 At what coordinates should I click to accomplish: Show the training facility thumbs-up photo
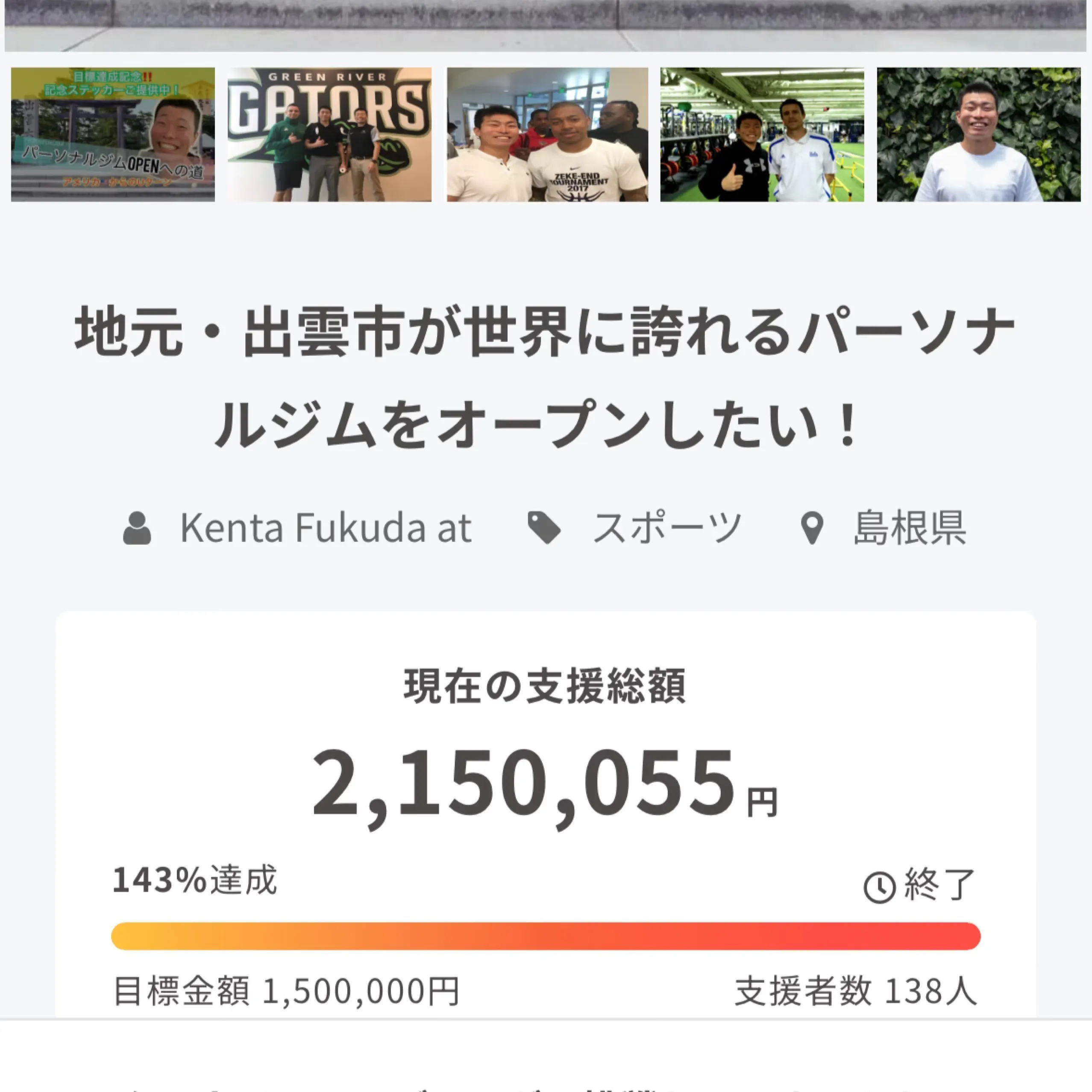762,135
